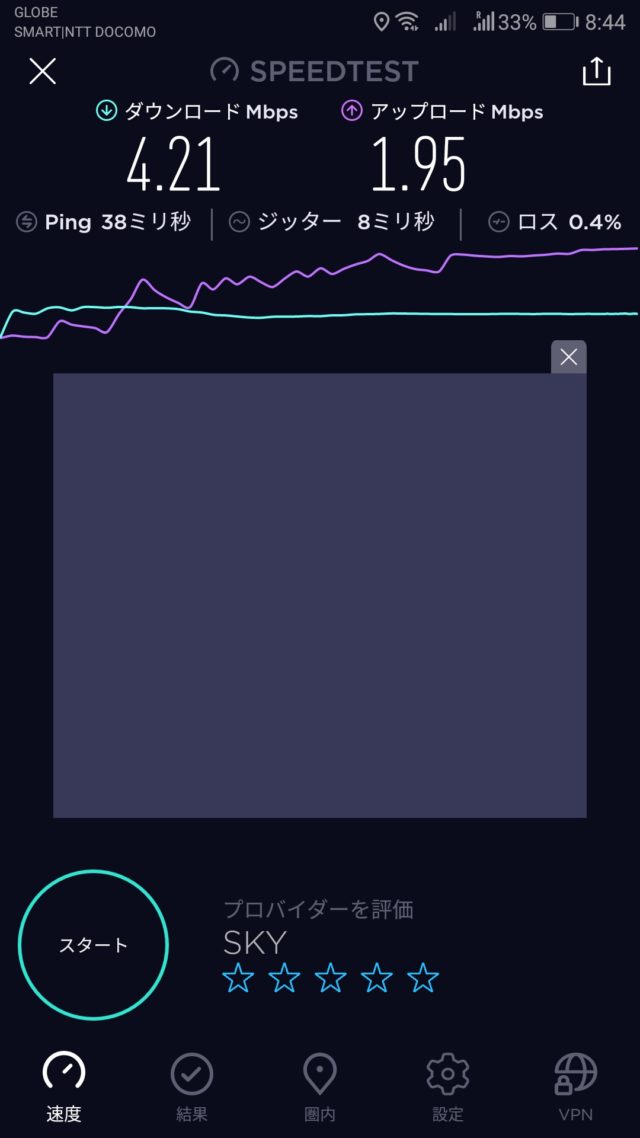
Task: Open the 圏内 coverage tab
Action: point(320,1086)
